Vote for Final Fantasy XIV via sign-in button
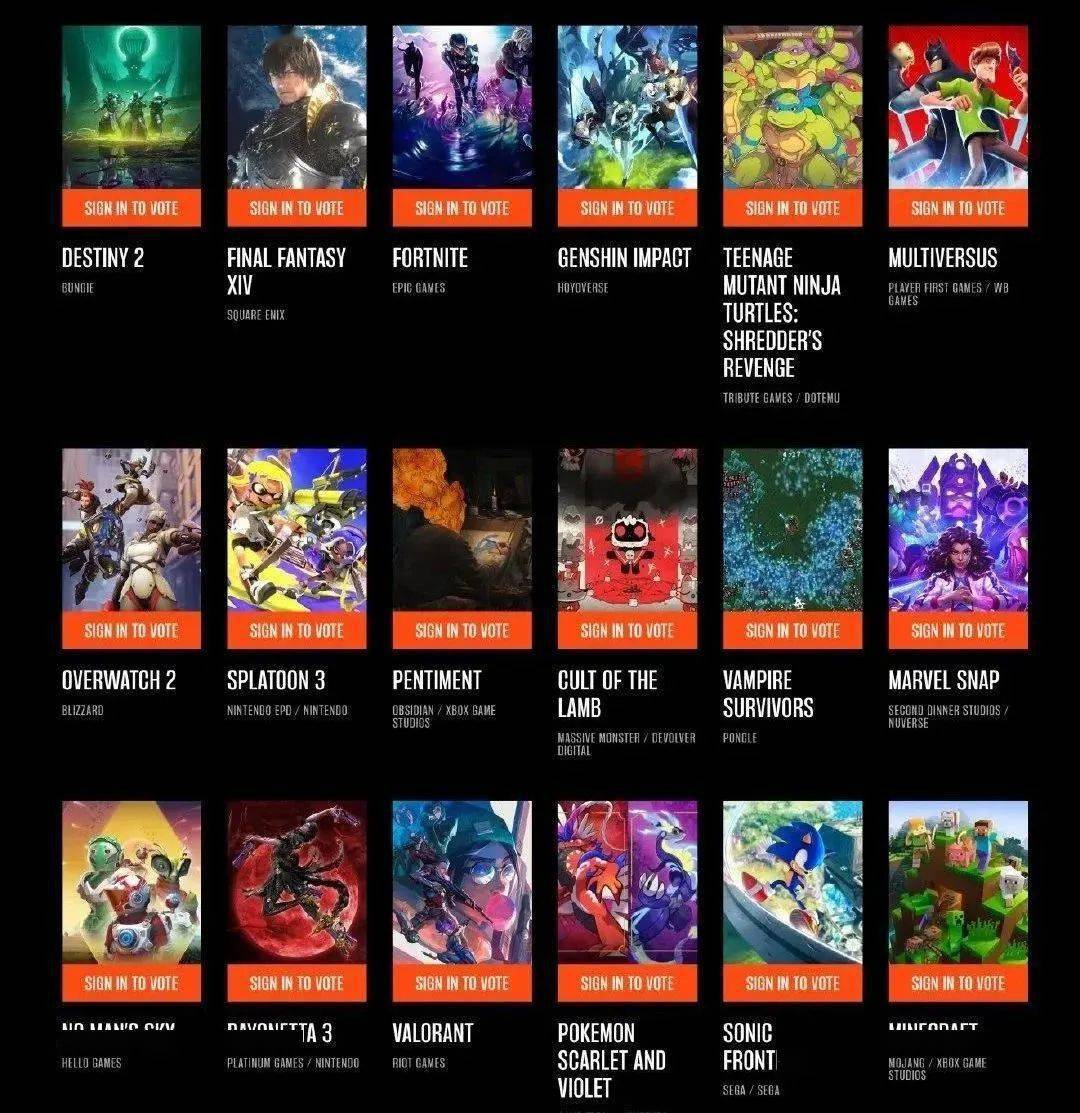 point(296,208)
